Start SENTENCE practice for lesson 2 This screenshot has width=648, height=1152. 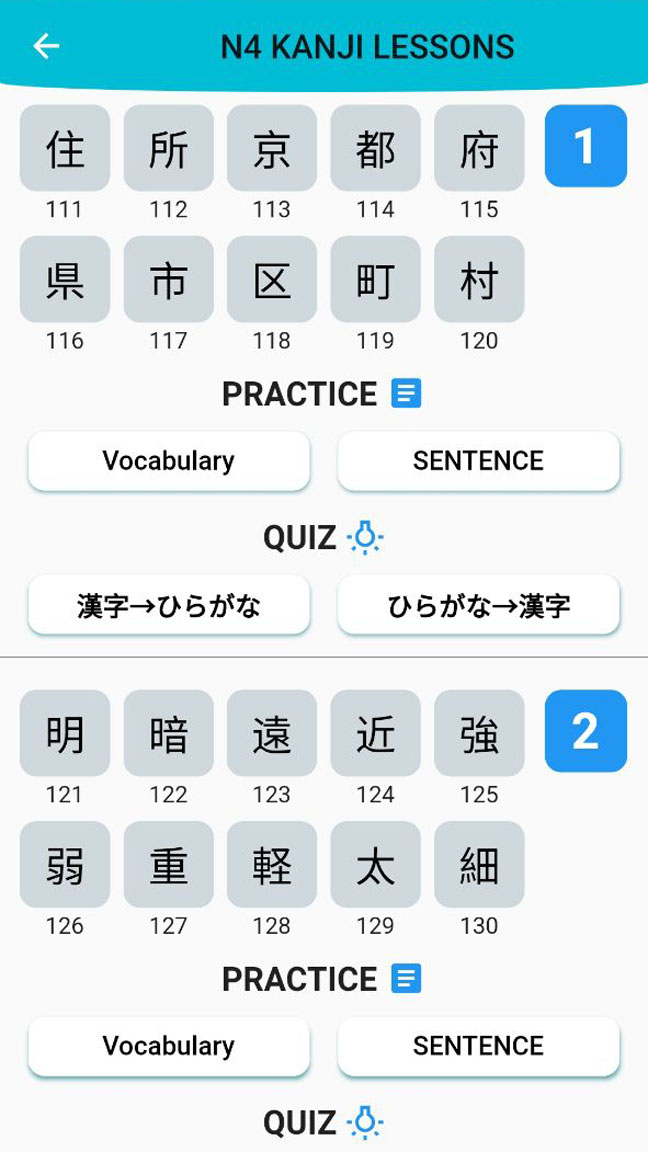tap(478, 1046)
